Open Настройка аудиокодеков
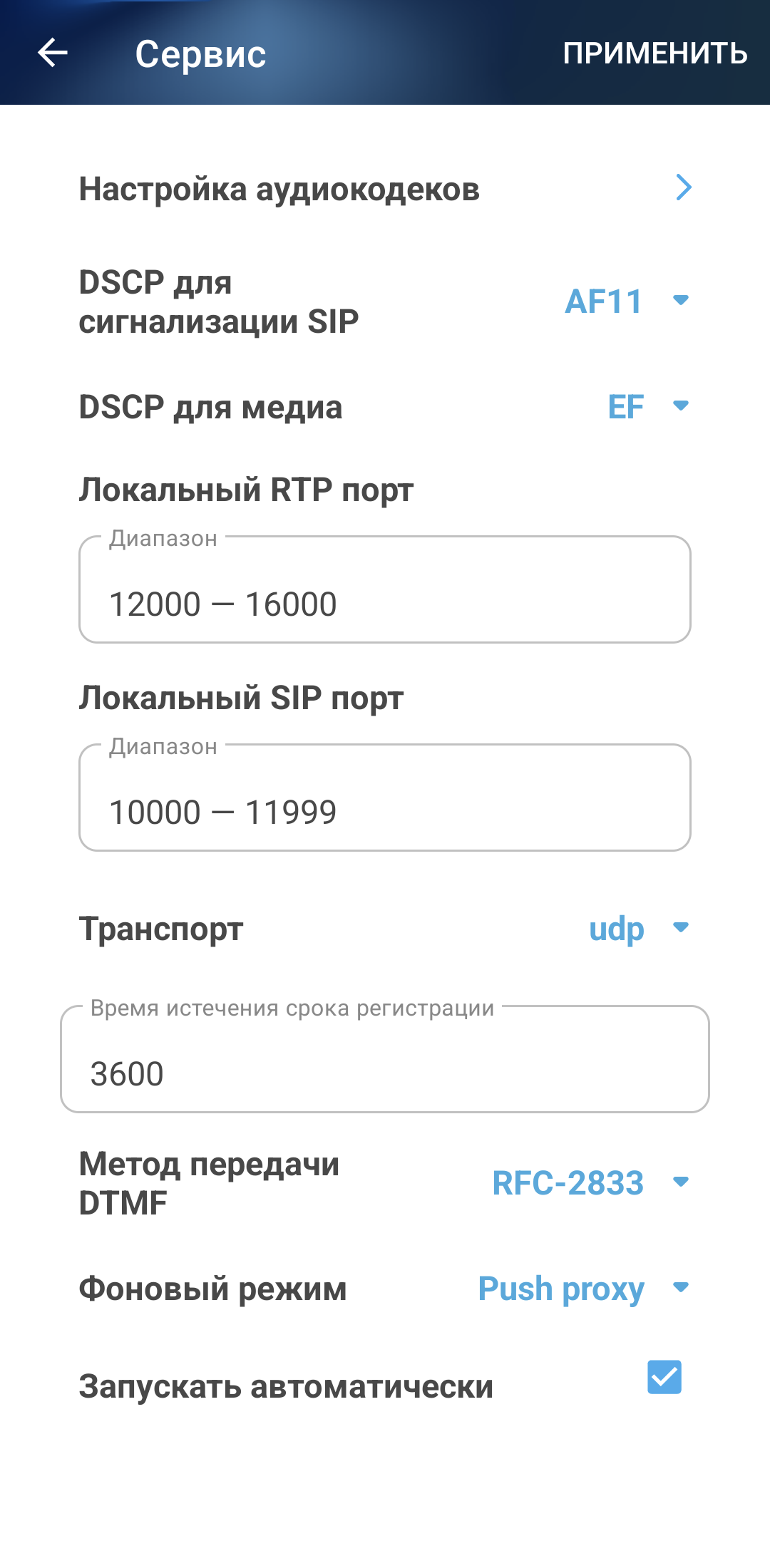 [x=385, y=189]
